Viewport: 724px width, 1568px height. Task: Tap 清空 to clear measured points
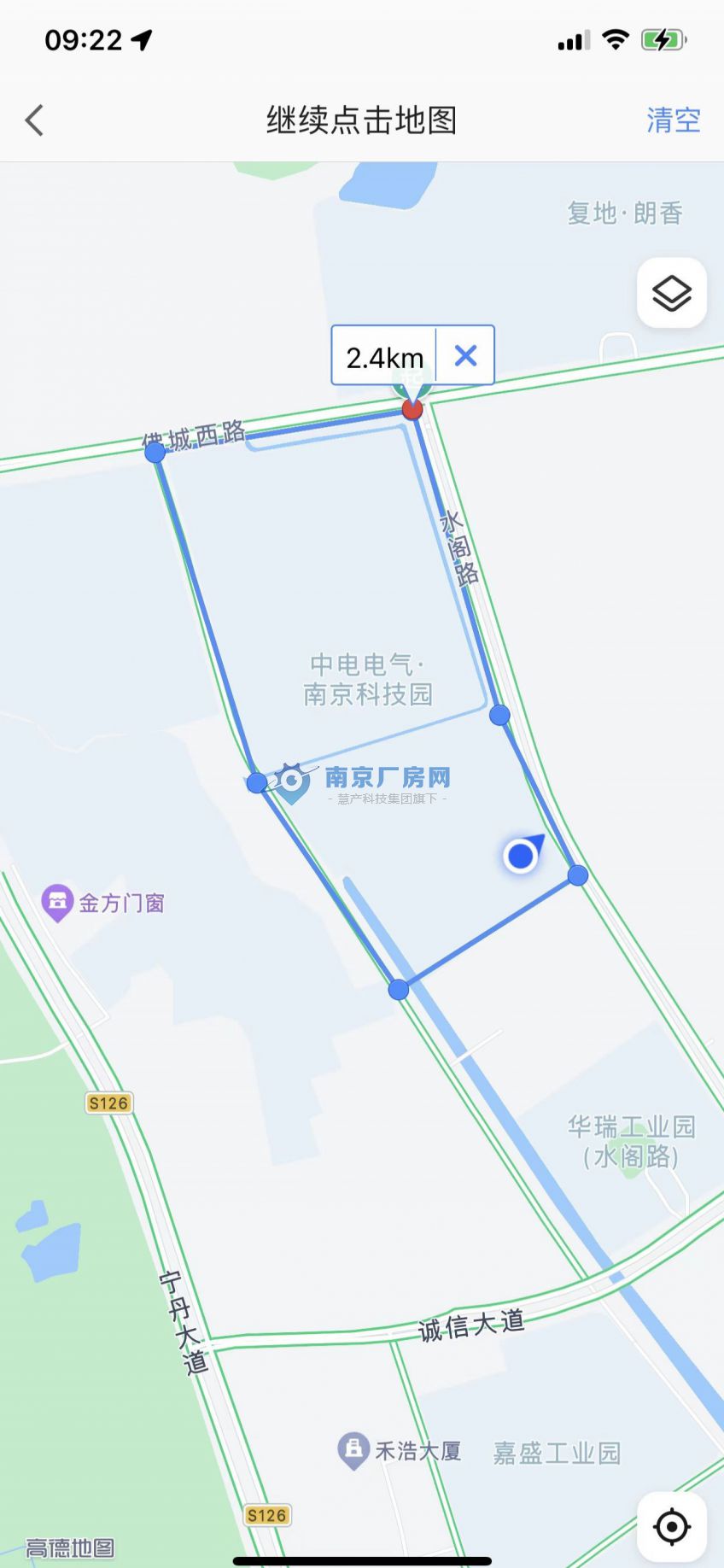coord(673,120)
